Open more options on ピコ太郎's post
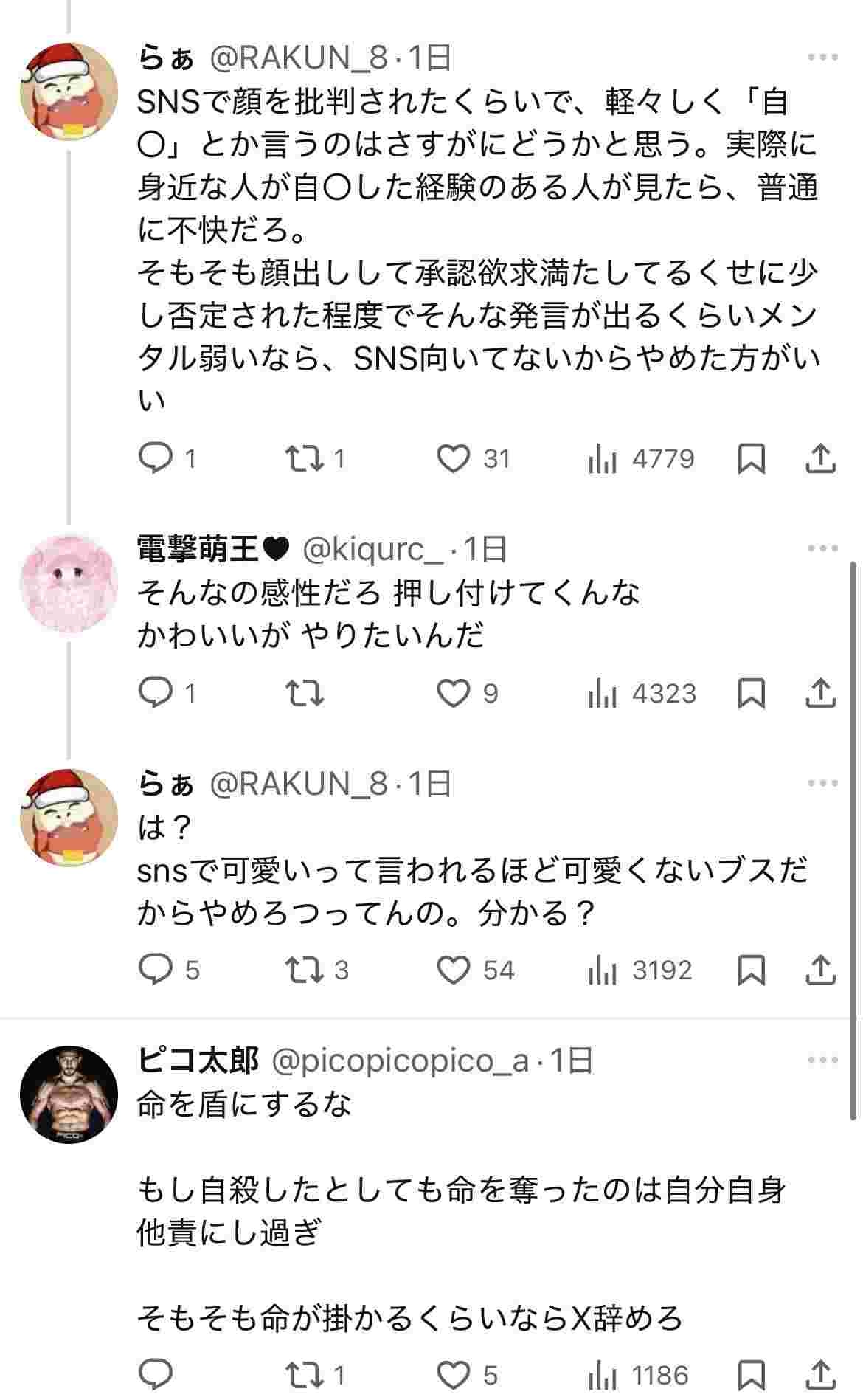 click(822, 1061)
